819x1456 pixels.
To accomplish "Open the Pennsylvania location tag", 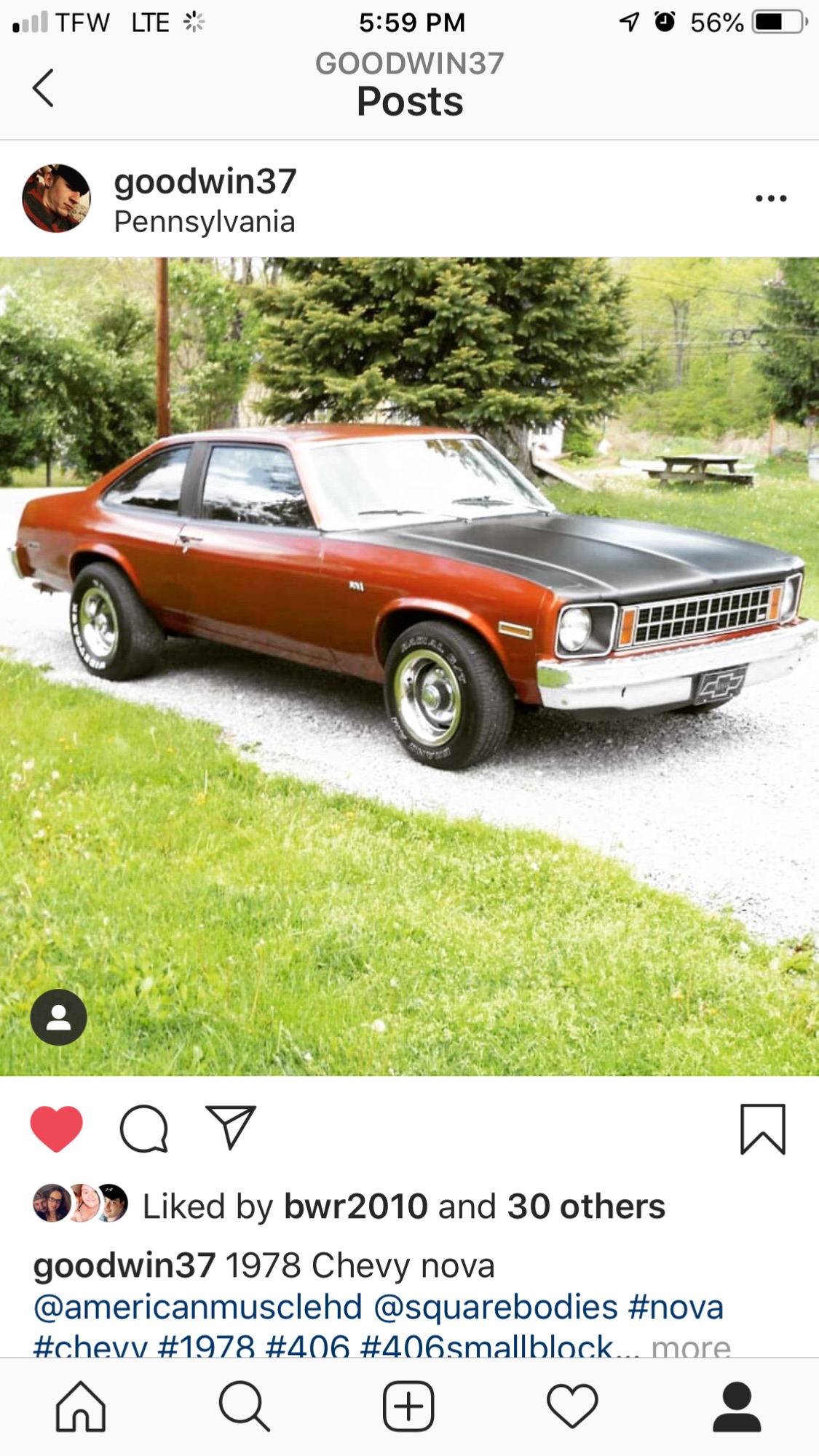I will tap(205, 222).
